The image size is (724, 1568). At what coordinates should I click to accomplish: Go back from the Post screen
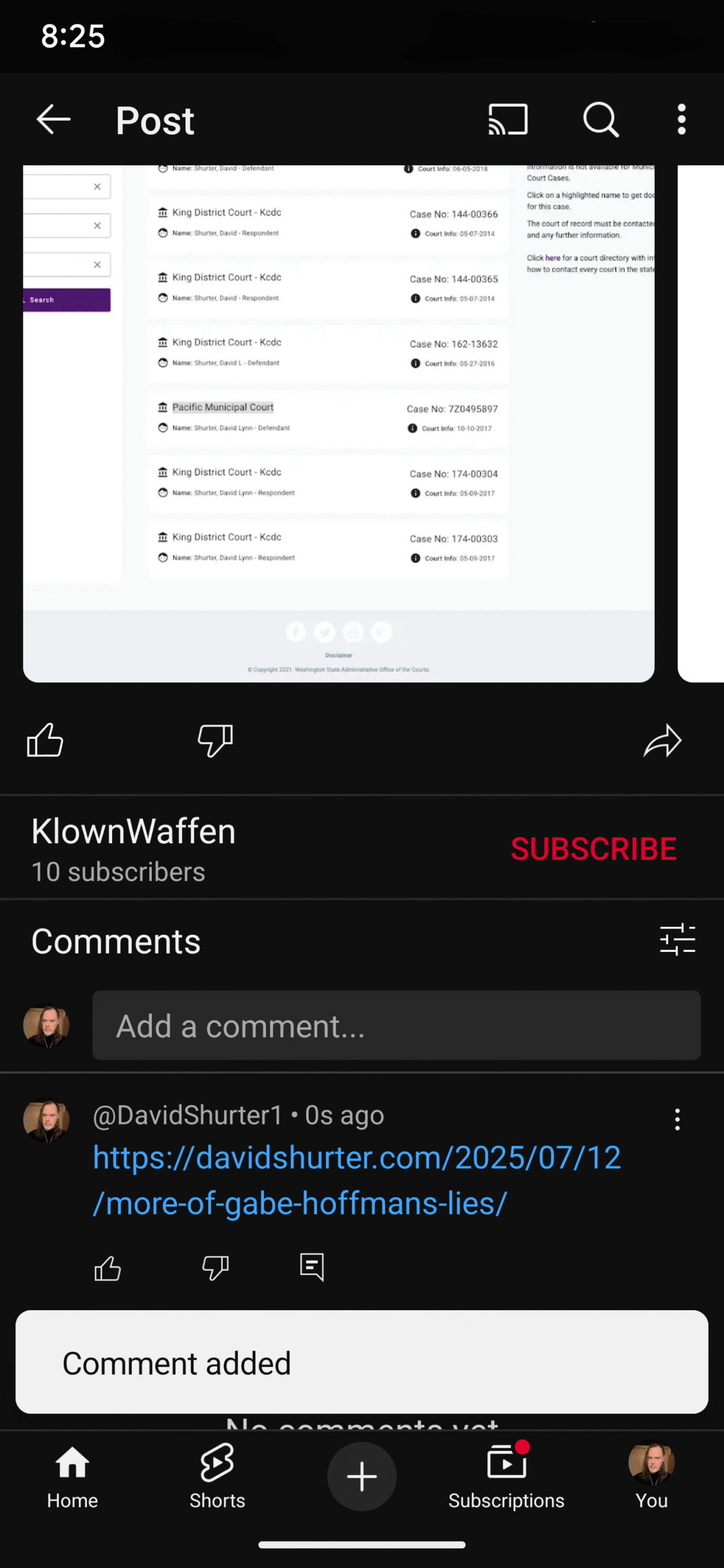pos(53,119)
